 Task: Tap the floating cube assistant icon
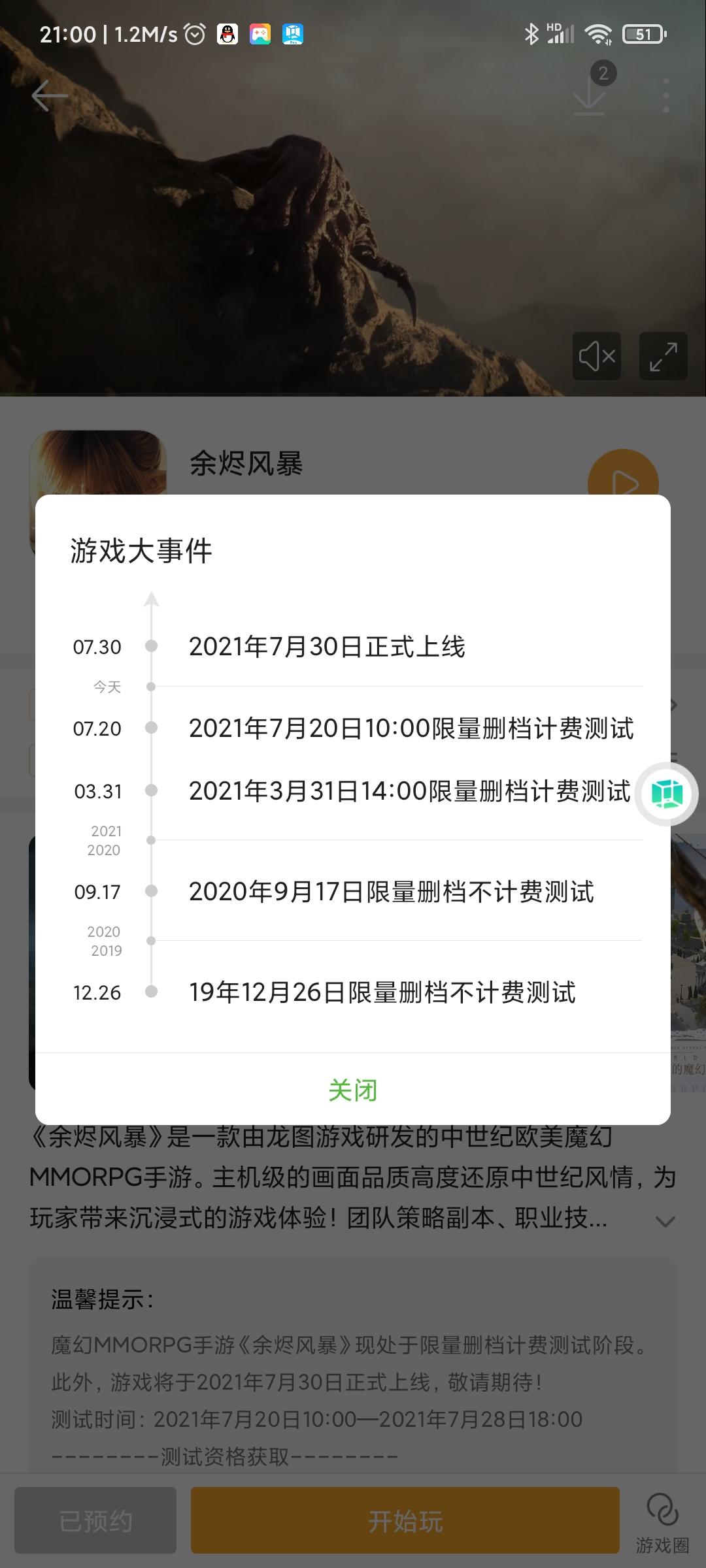tap(667, 794)
